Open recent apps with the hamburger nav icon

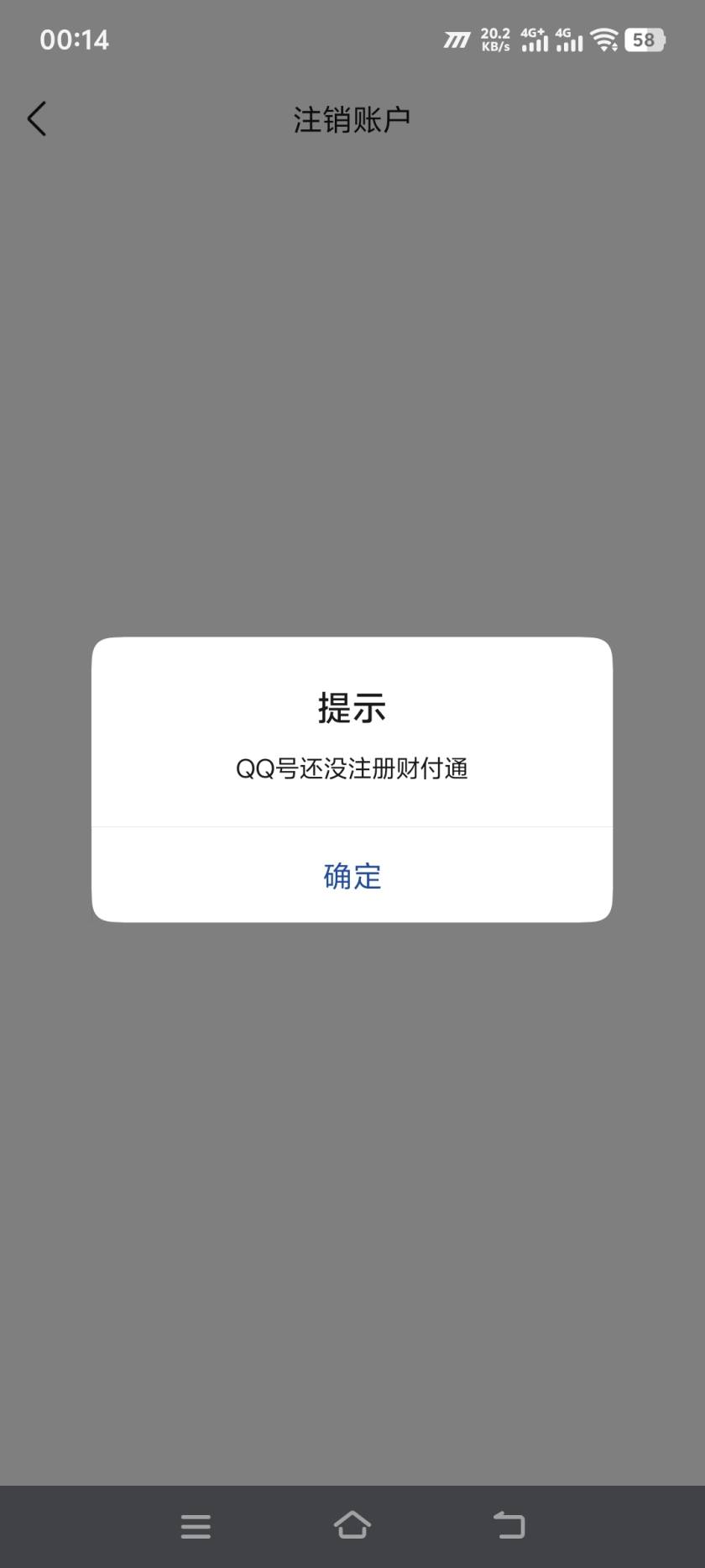click(195, 1525)
